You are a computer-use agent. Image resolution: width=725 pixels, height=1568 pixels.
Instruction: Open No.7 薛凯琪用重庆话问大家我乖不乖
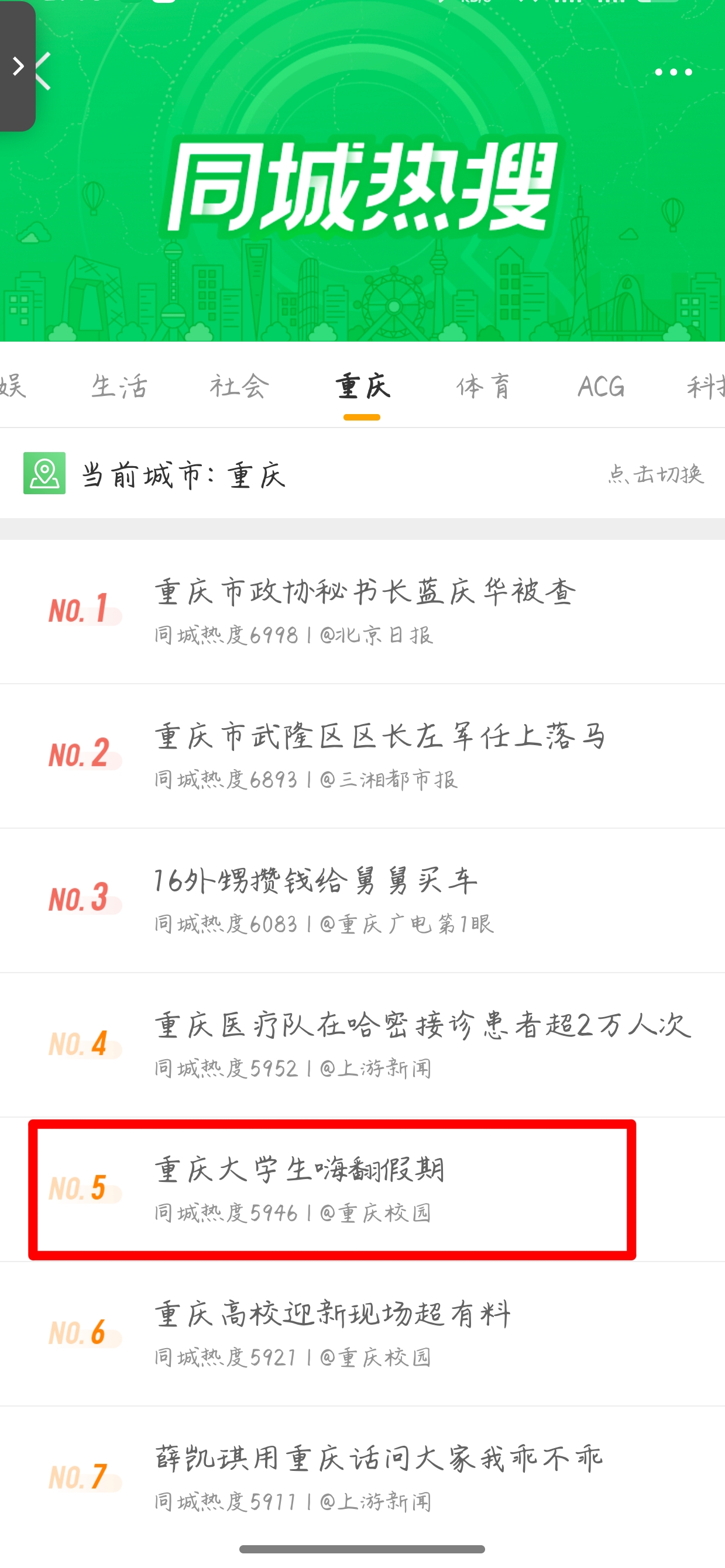[x=378, y=1477]
